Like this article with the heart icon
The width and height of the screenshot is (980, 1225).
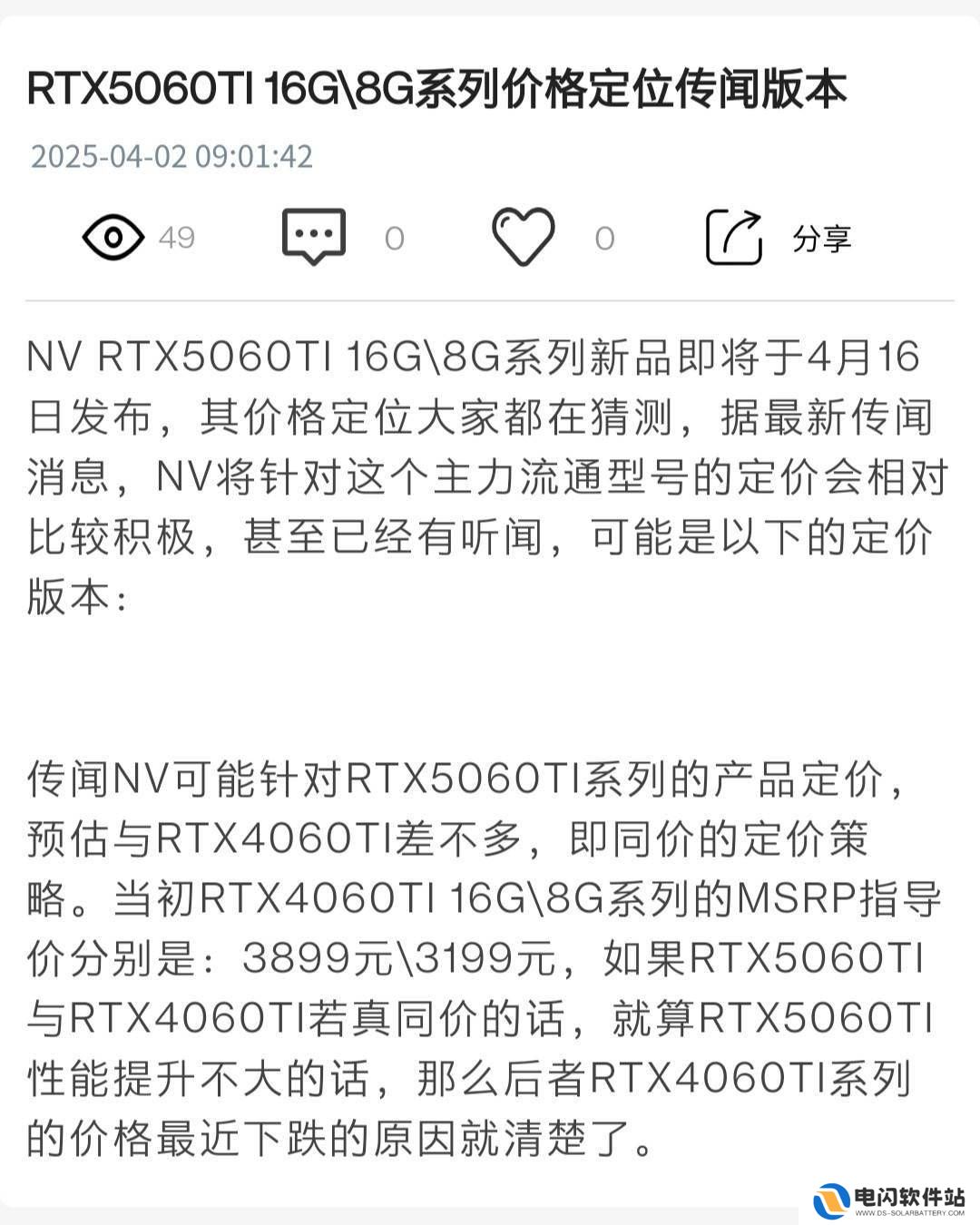[x=523, y=236]
